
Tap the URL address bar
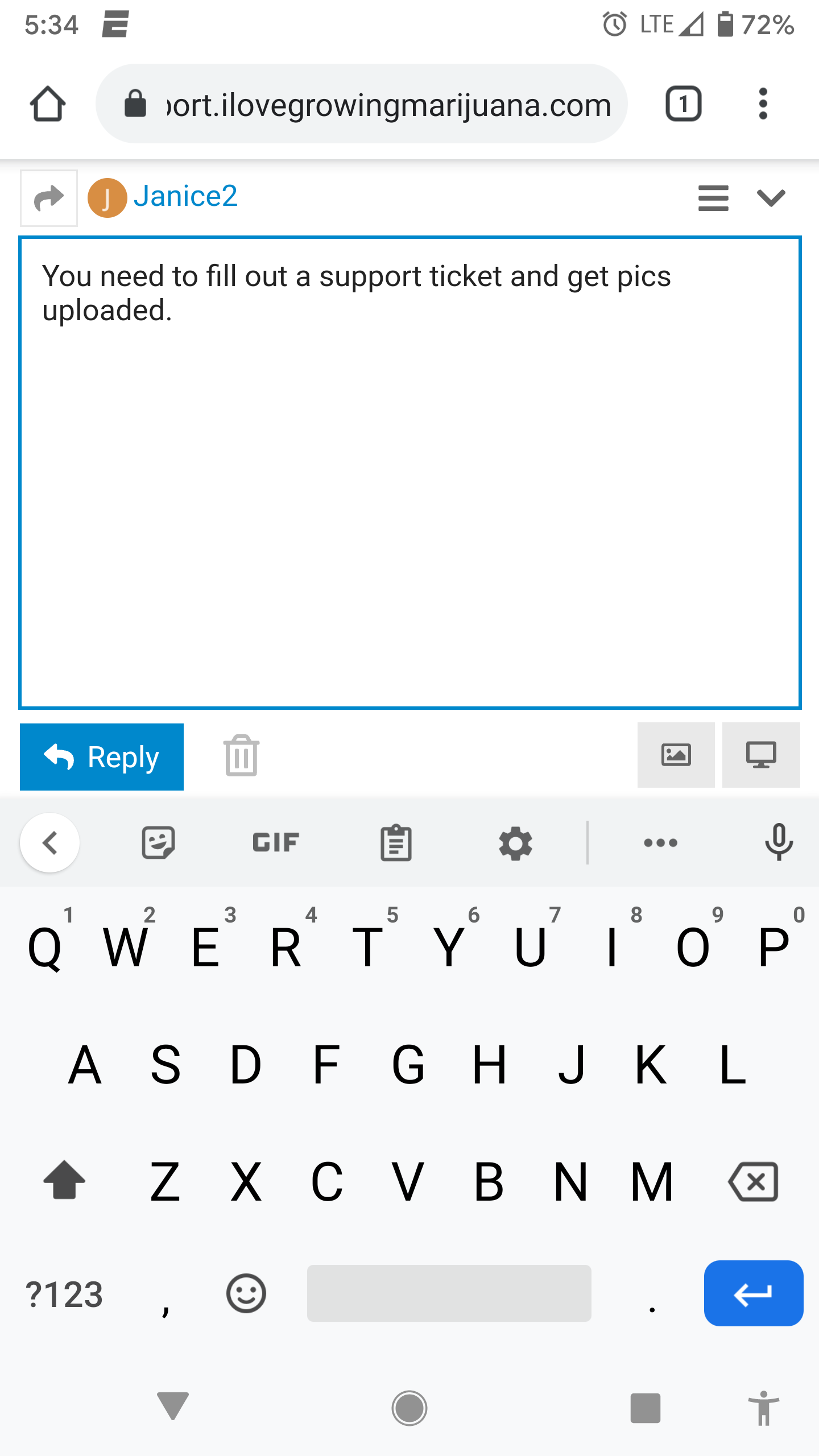pos(362,104)
